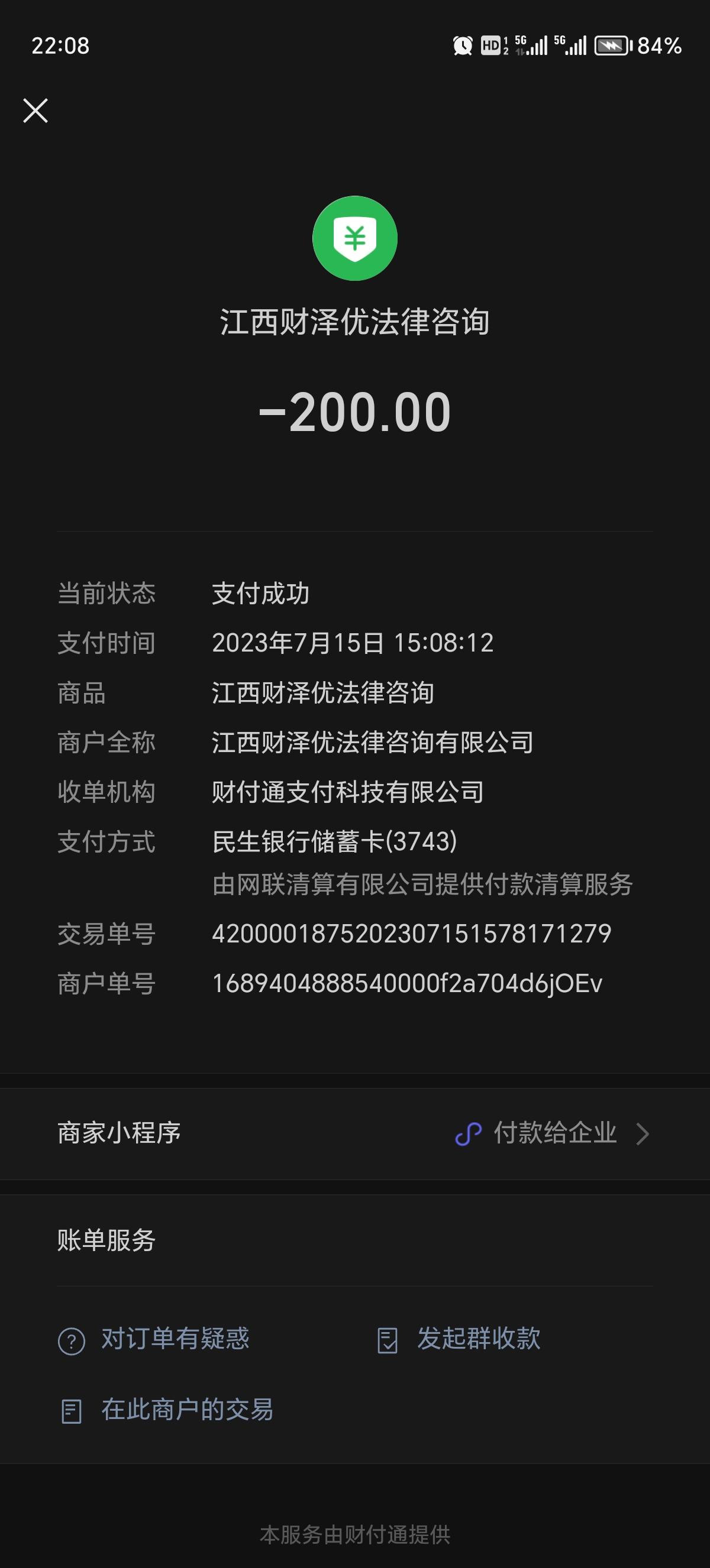
Task: Close the payment details page
Action: pos(35,111)
